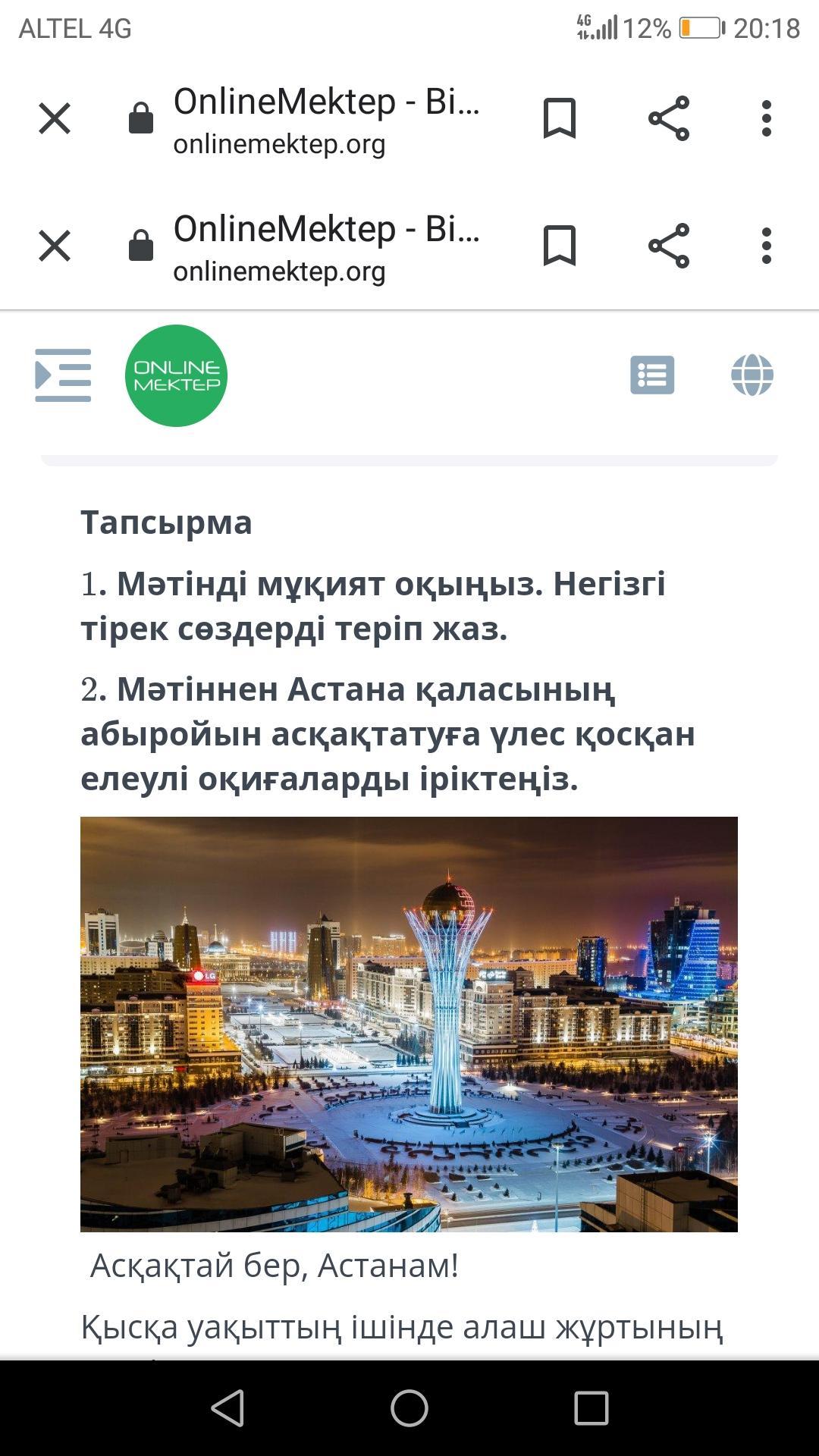Open the lesson contents list icon
The width and height of the screenshot is (819, 1456).
click(x=652, y=375)
